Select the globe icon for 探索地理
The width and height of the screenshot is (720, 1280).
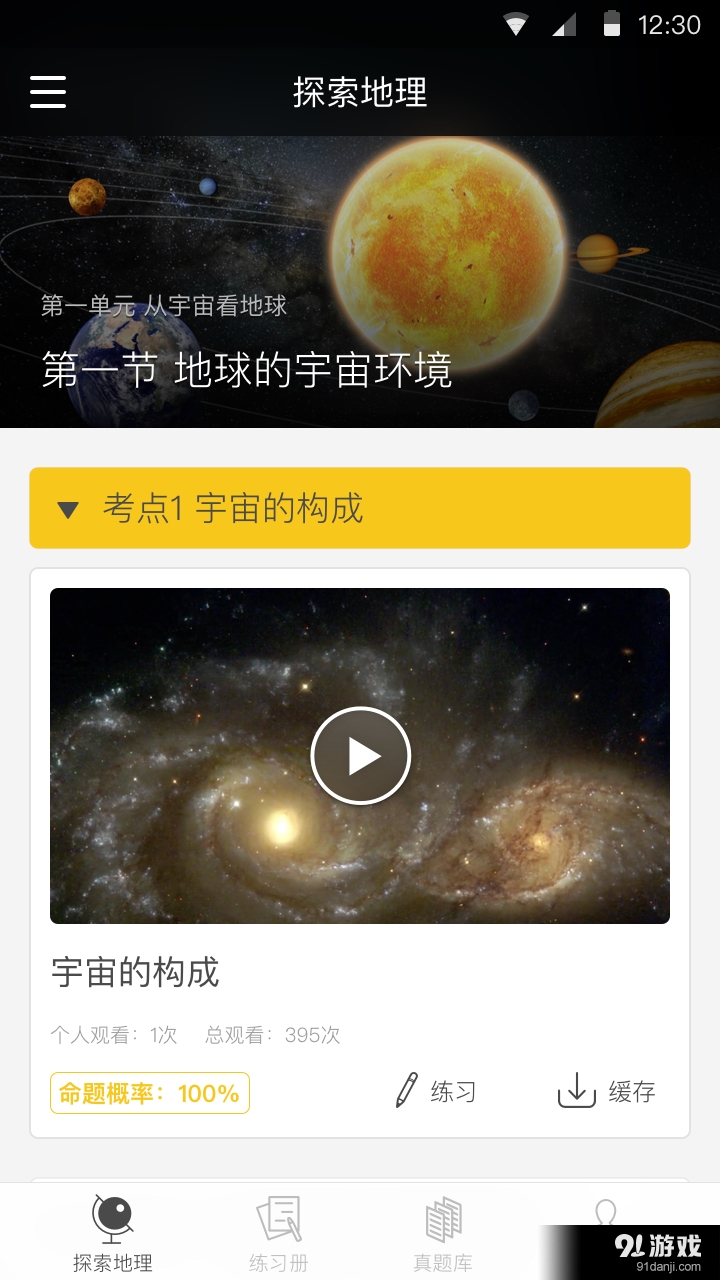113,1218
